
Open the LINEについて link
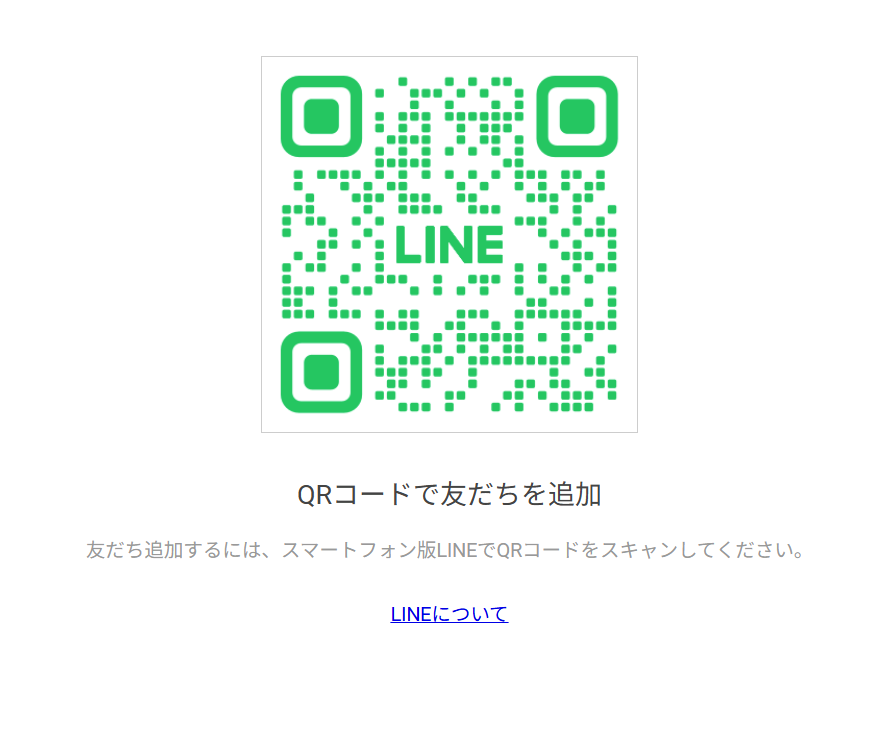449,614
